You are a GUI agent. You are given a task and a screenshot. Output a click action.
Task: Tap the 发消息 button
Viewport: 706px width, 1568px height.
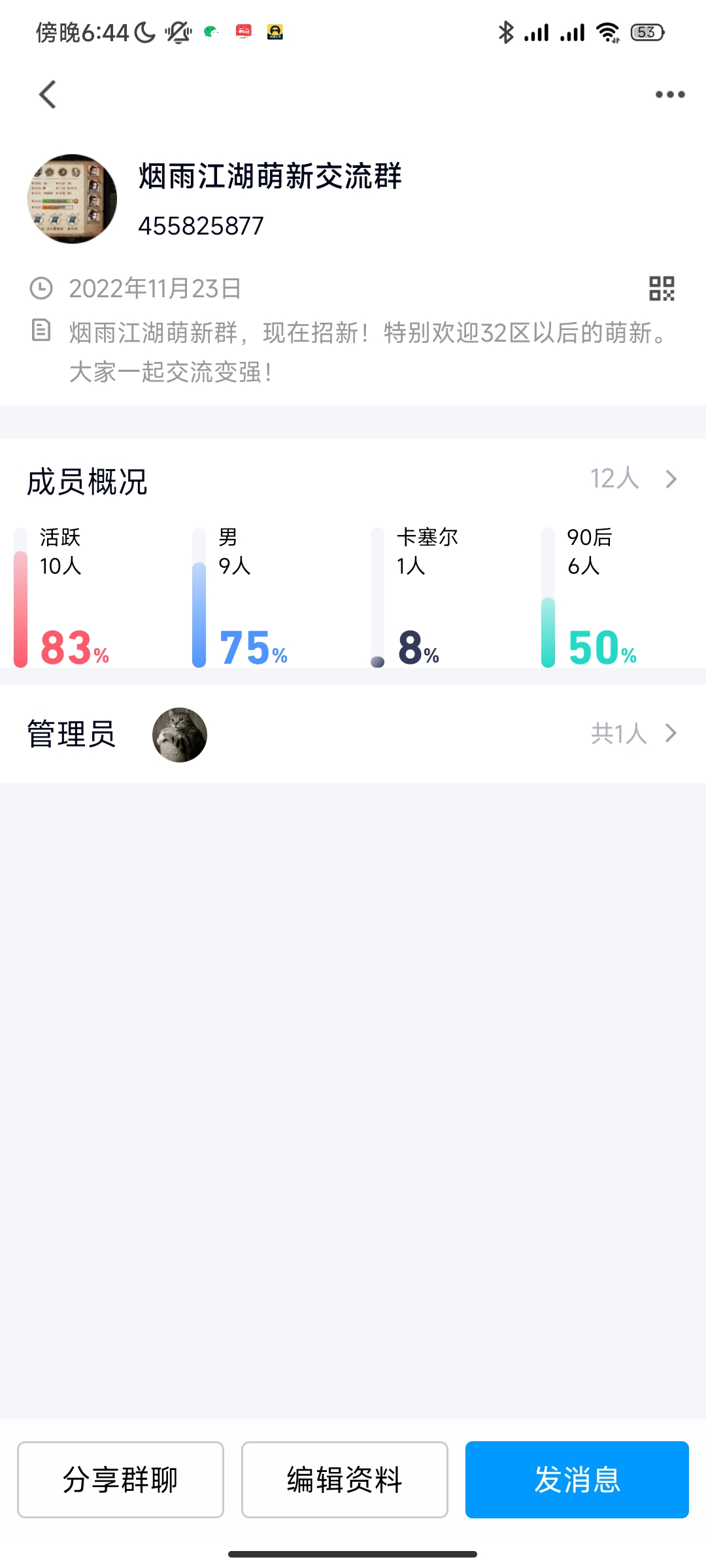coord(577,1480)
